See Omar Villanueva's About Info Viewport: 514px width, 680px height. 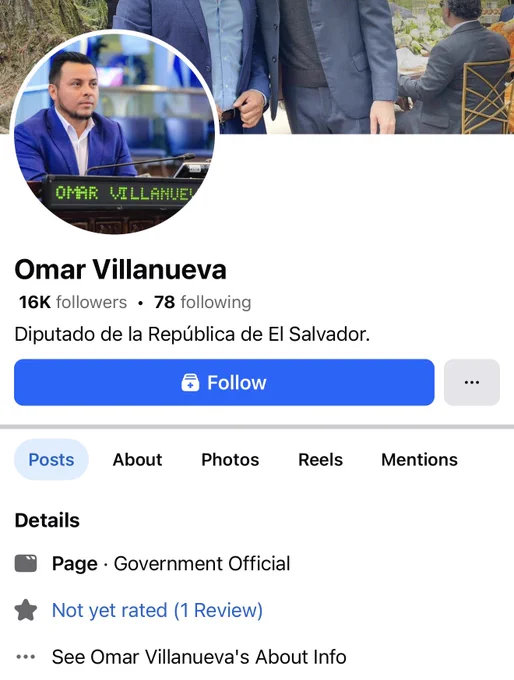click(199, 657)
